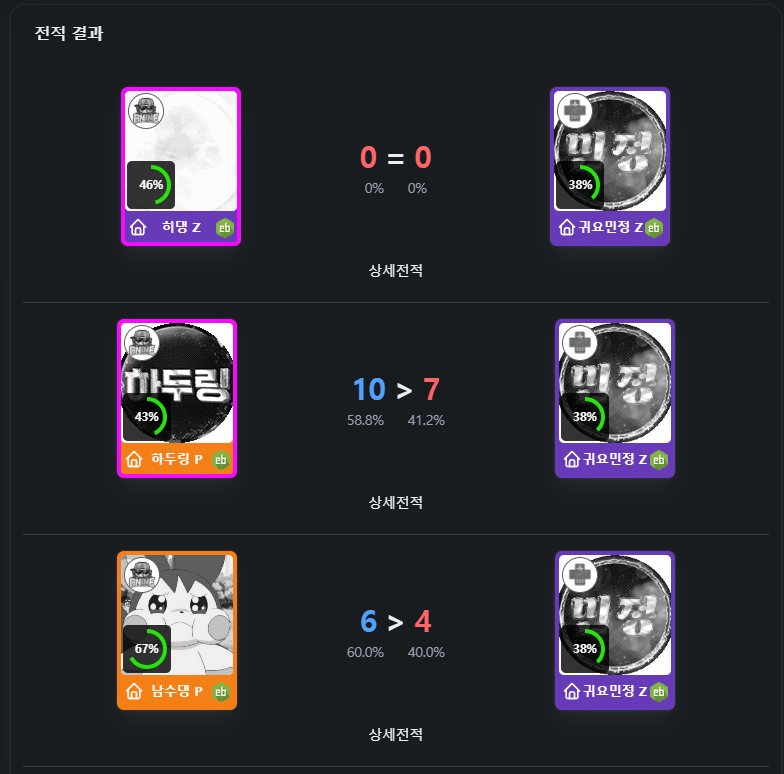The image size is (784, 774).
Task: Tap the eb badge on 하두링 P card
Action: pos(220,460)
